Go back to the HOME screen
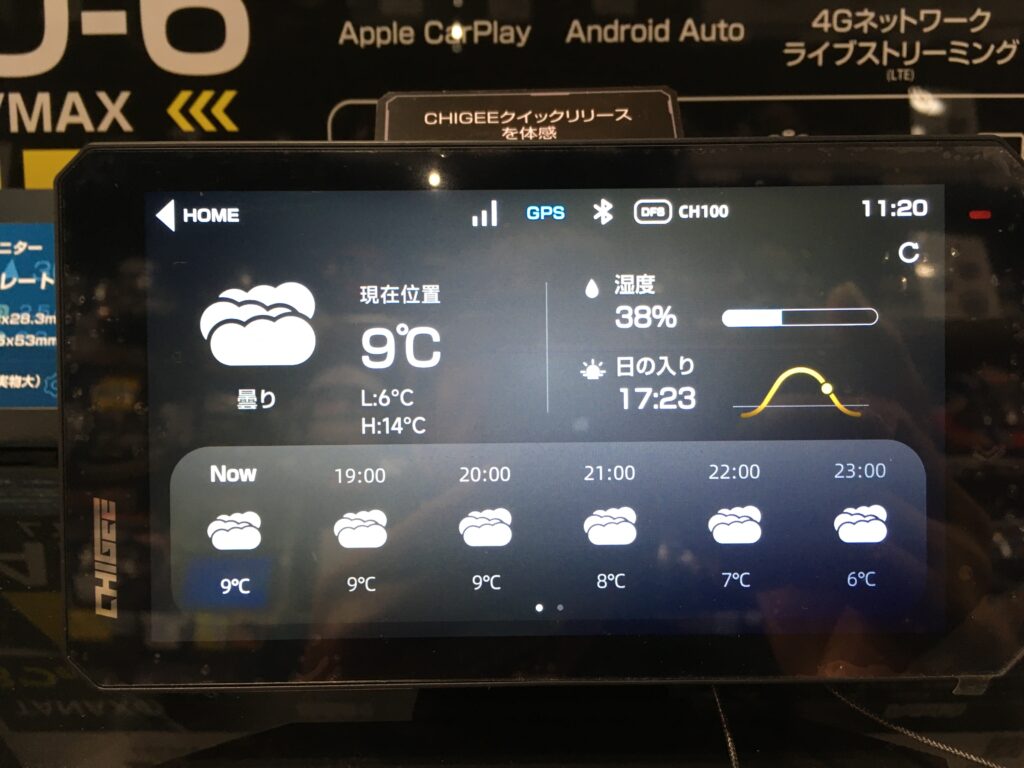This screenshot has width=1024, height=768. coord(198,215)
